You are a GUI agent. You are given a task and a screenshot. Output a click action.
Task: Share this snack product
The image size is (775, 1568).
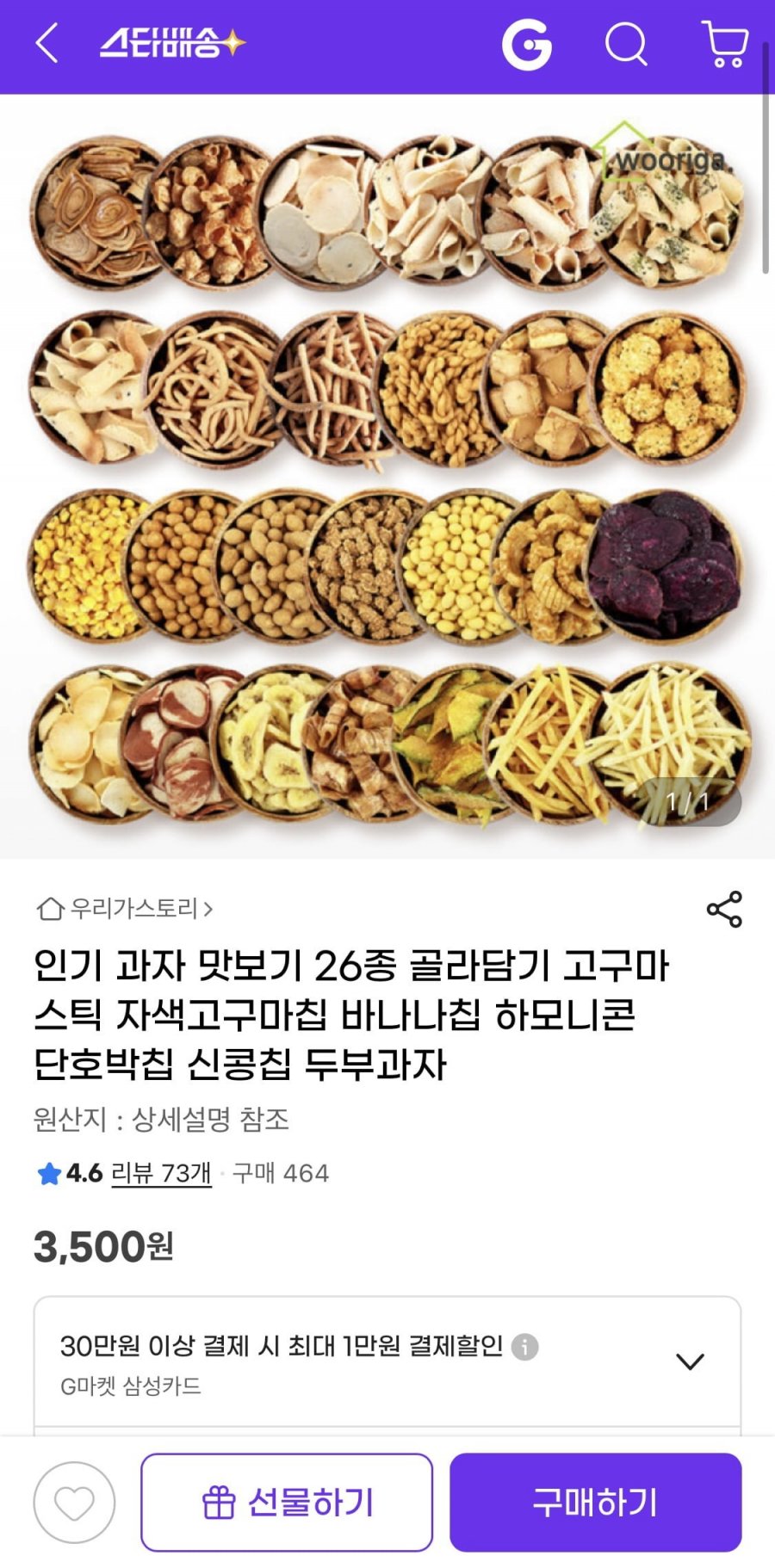pyautogui.click(x=723, y=909)
